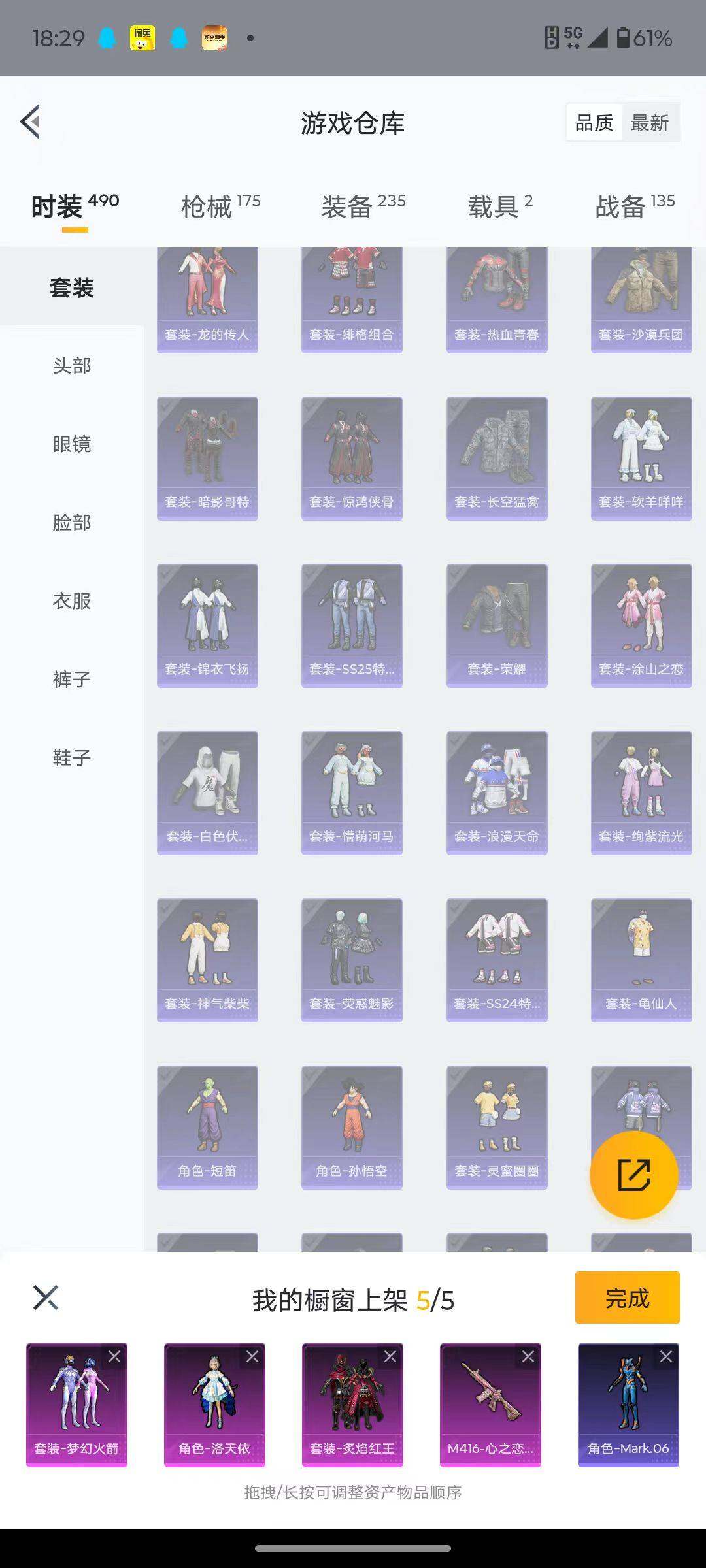Expand the 鞋子 category
Screen dimensions: 706x1568
point(71,756)
